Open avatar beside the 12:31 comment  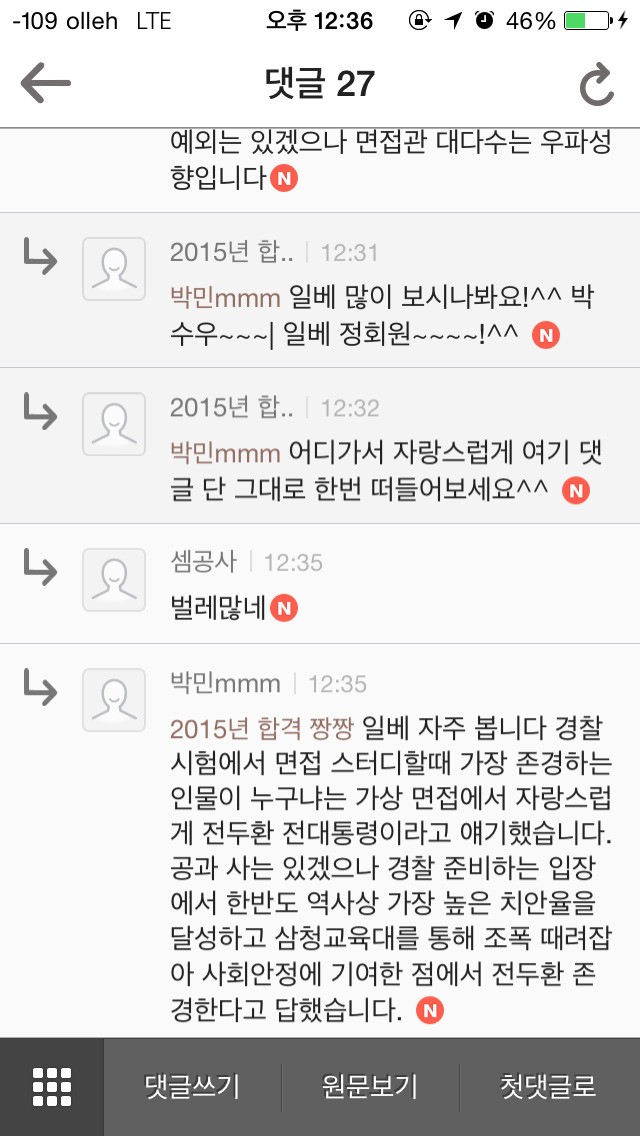click(x=114, y=269)
